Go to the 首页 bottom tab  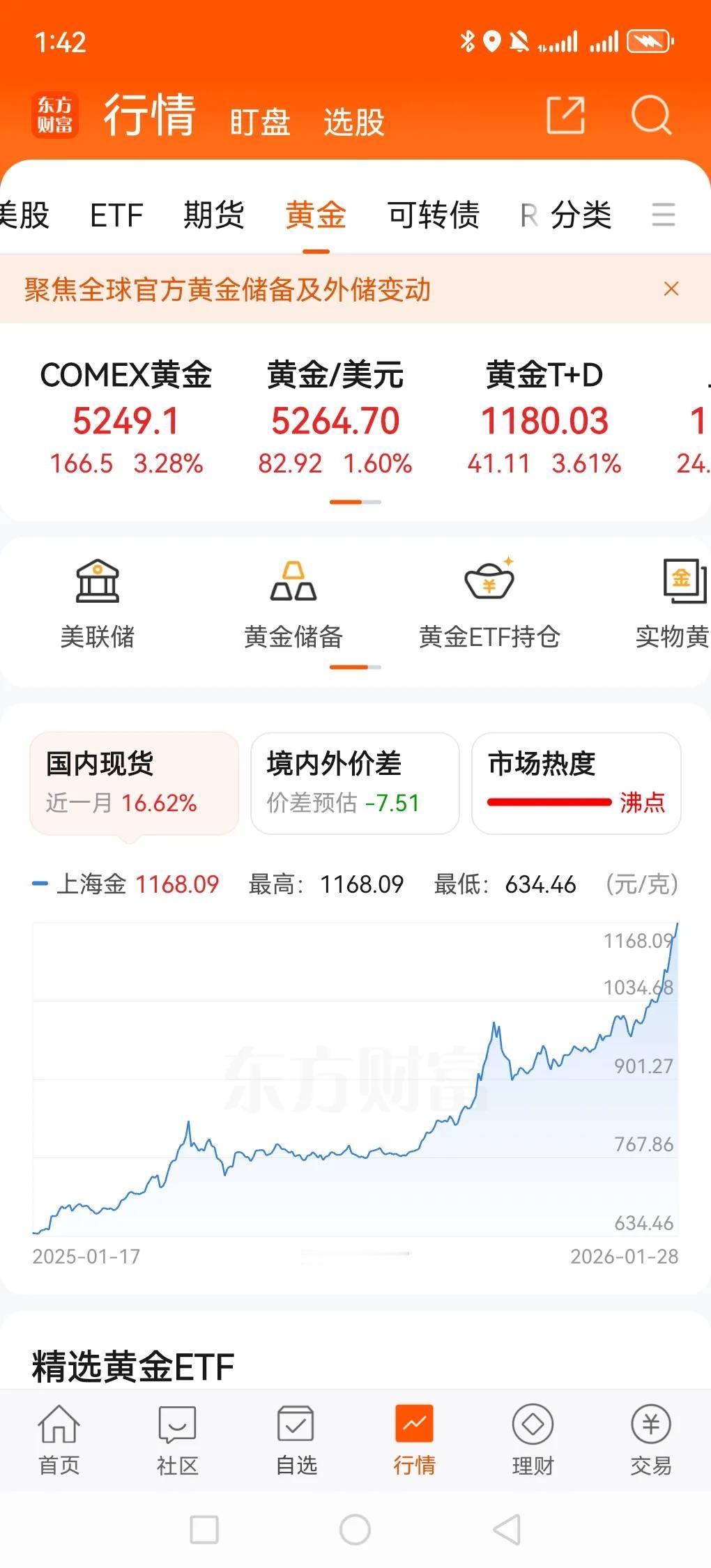[x=59, y=1439]
